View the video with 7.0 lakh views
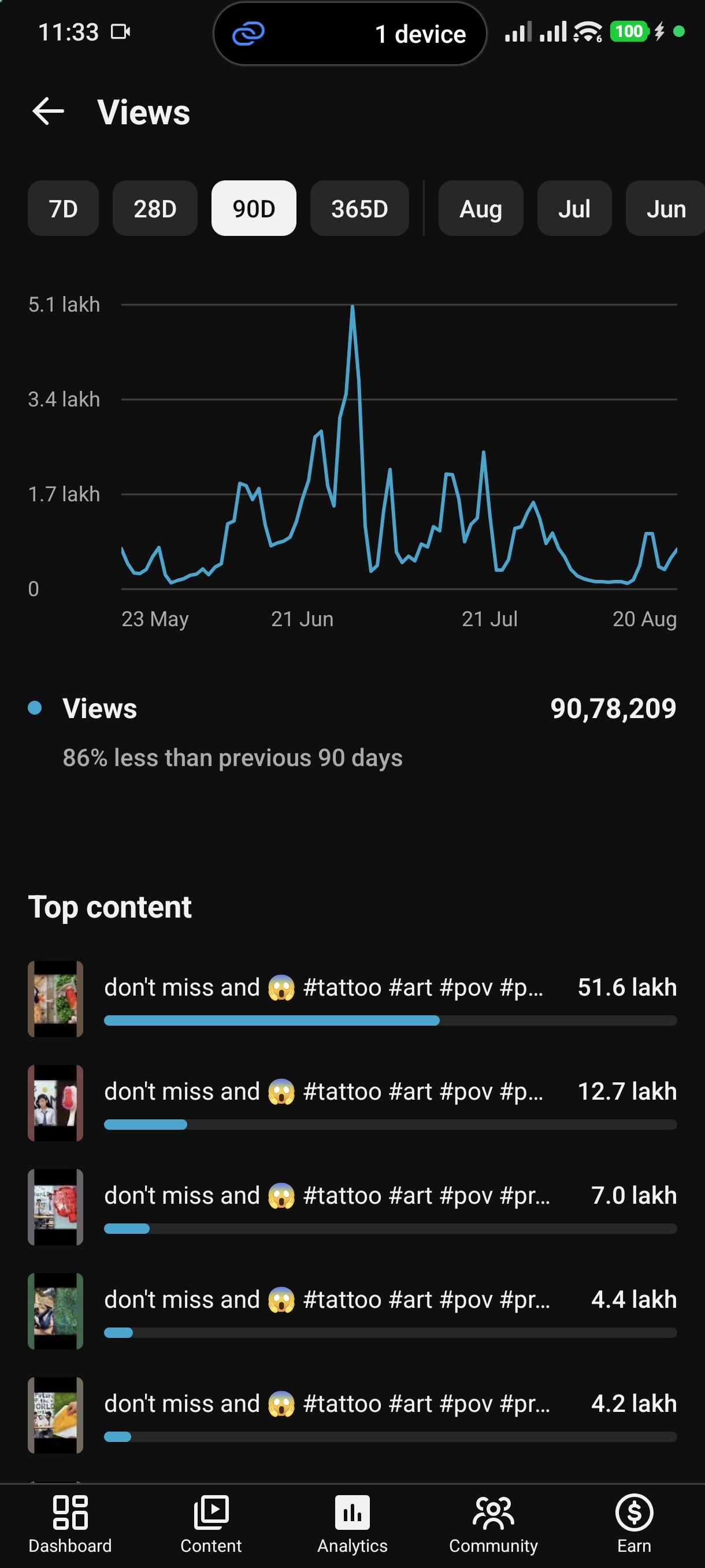Image resolution: width=705 pixels, height=1568 pixels. click(352, 1207)
